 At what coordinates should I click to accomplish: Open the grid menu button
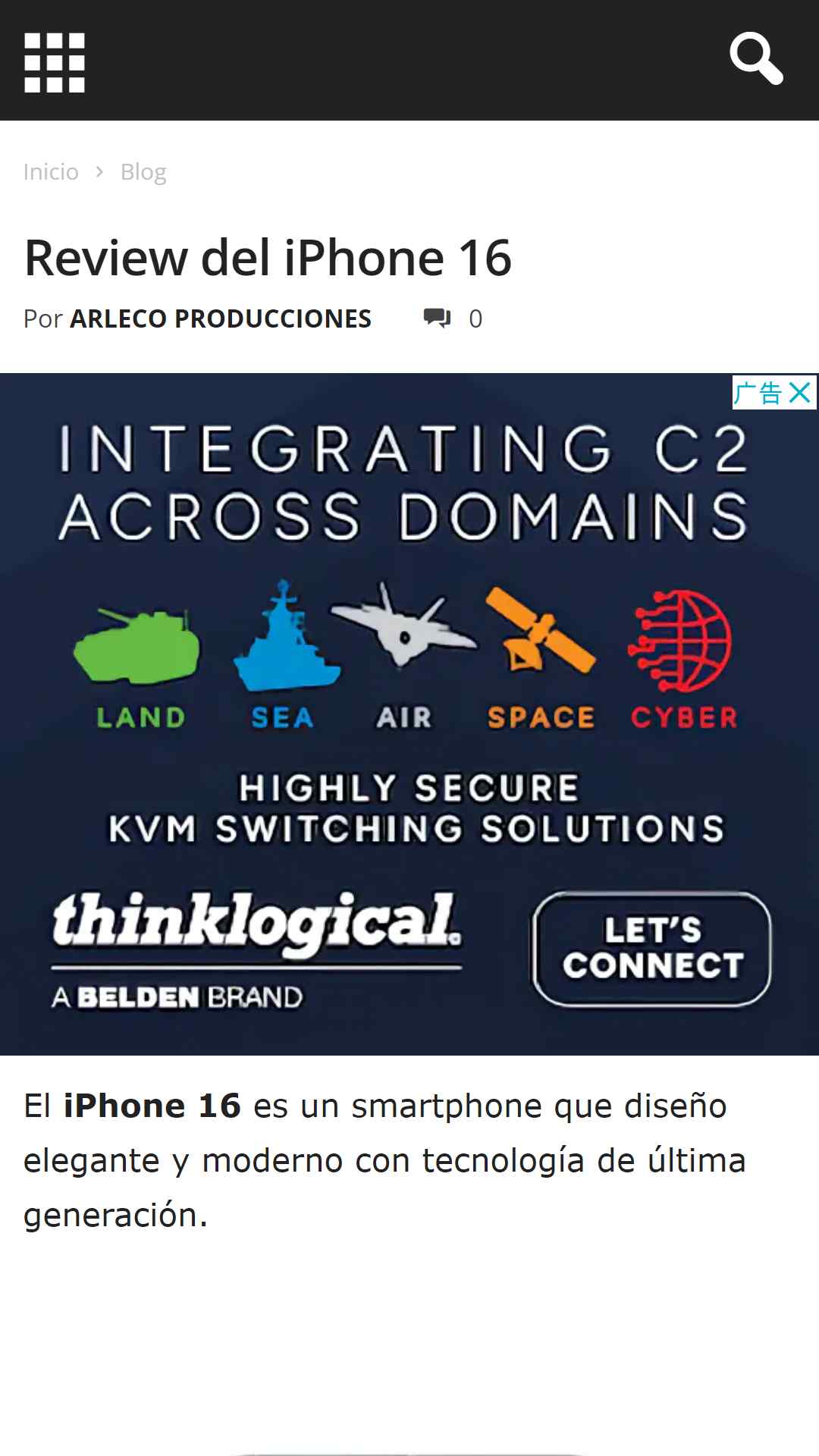(x=55, y=62)
